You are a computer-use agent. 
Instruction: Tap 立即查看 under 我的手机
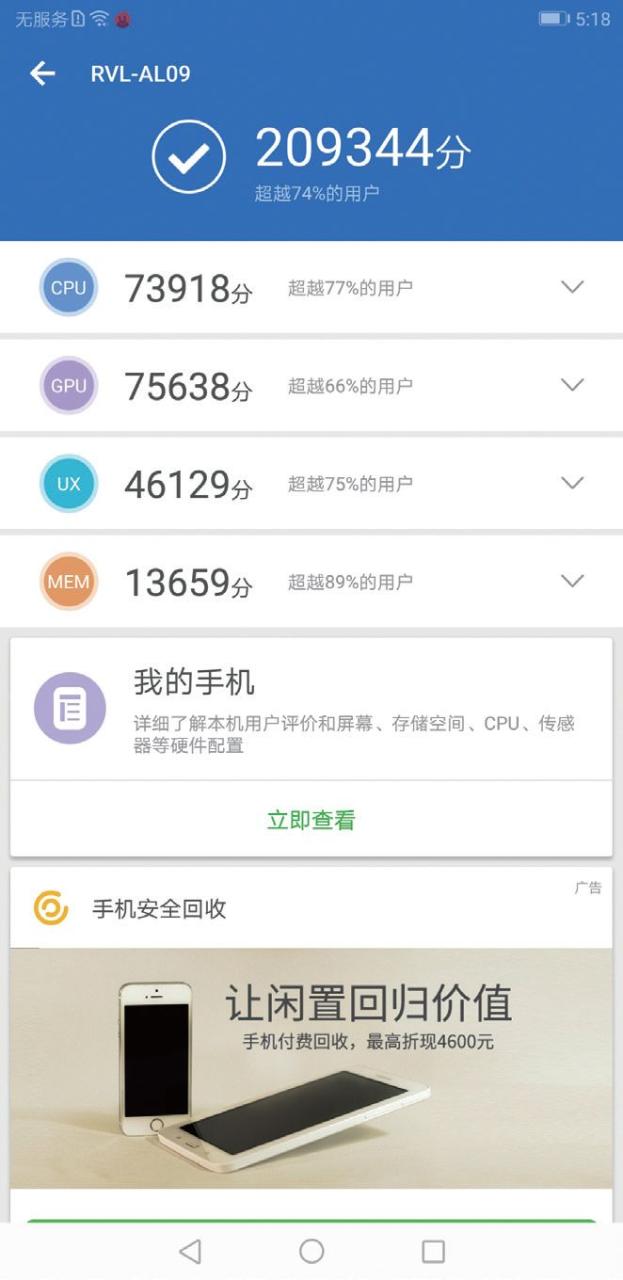[311, 821]
